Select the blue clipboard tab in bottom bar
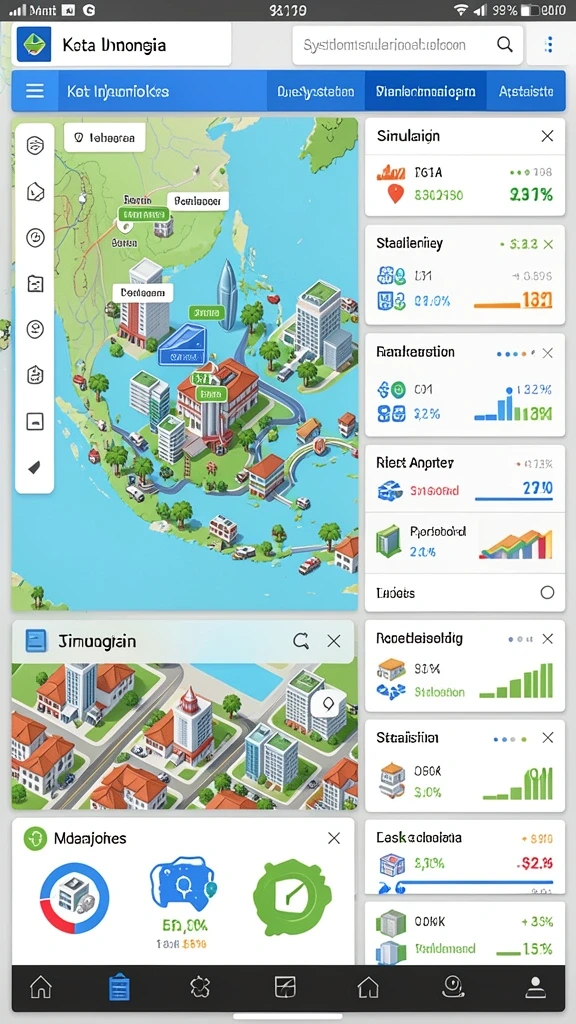 tap(120, 987)
